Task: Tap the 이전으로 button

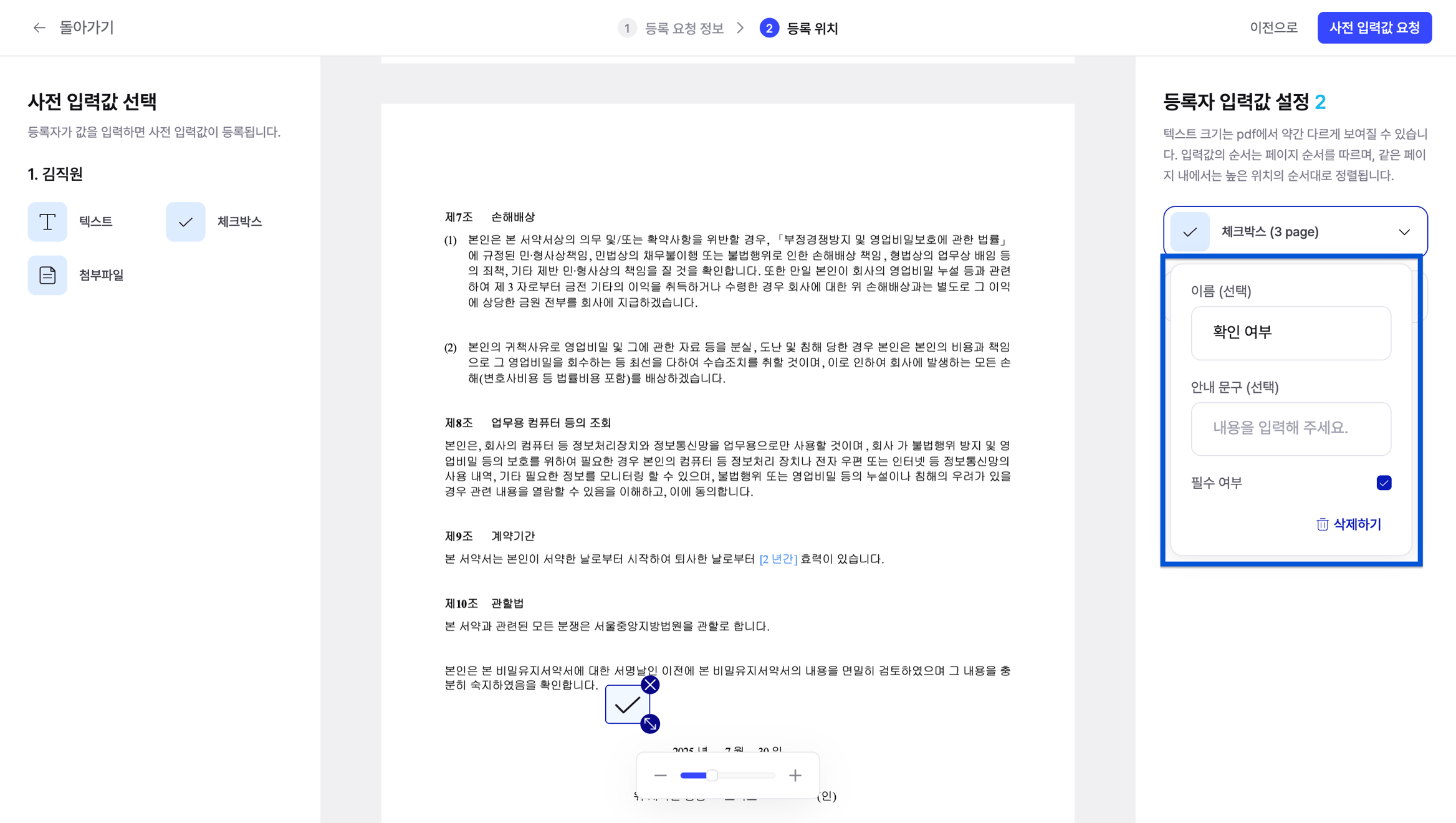Action: pyautogui.click(x=1273, y=28)
